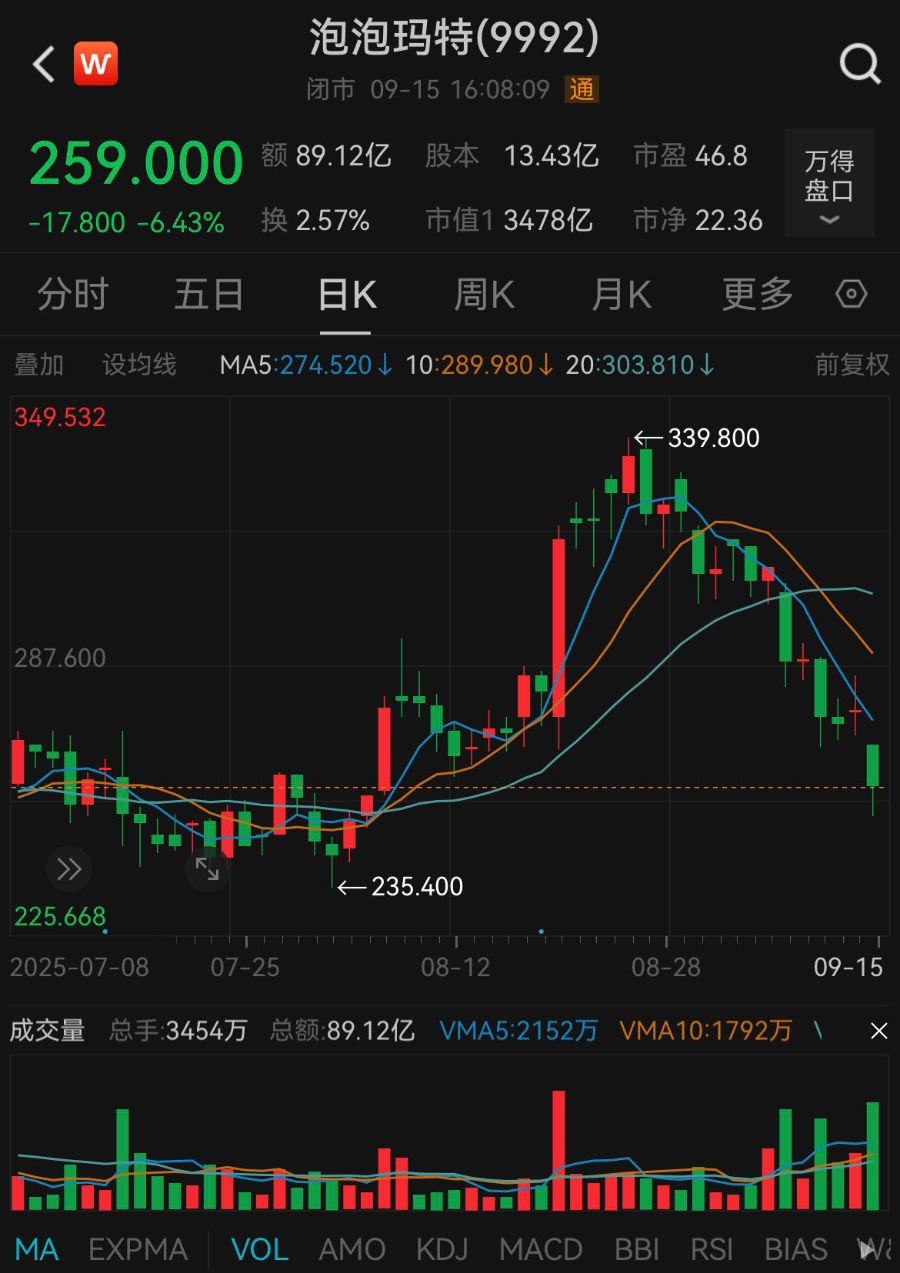Switch to the 分时 chart tab
The width and height of the screenshot is (900, 1273).
pyautogui.click(x=73, y=295)
